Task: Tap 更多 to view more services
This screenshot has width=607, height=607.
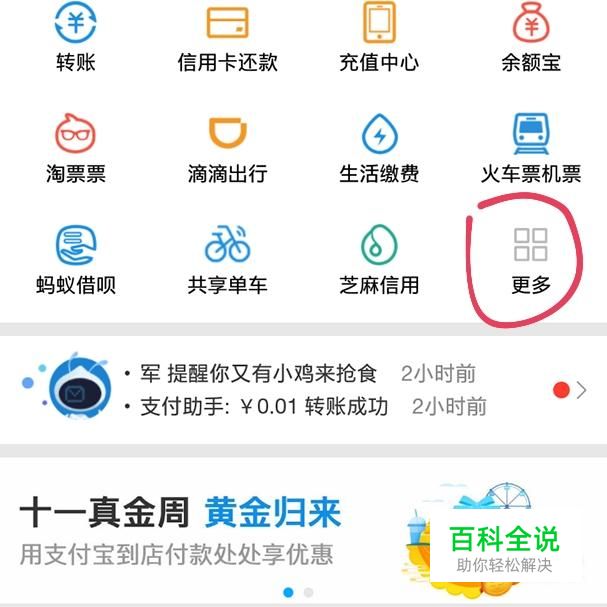Action: [530, 258]
